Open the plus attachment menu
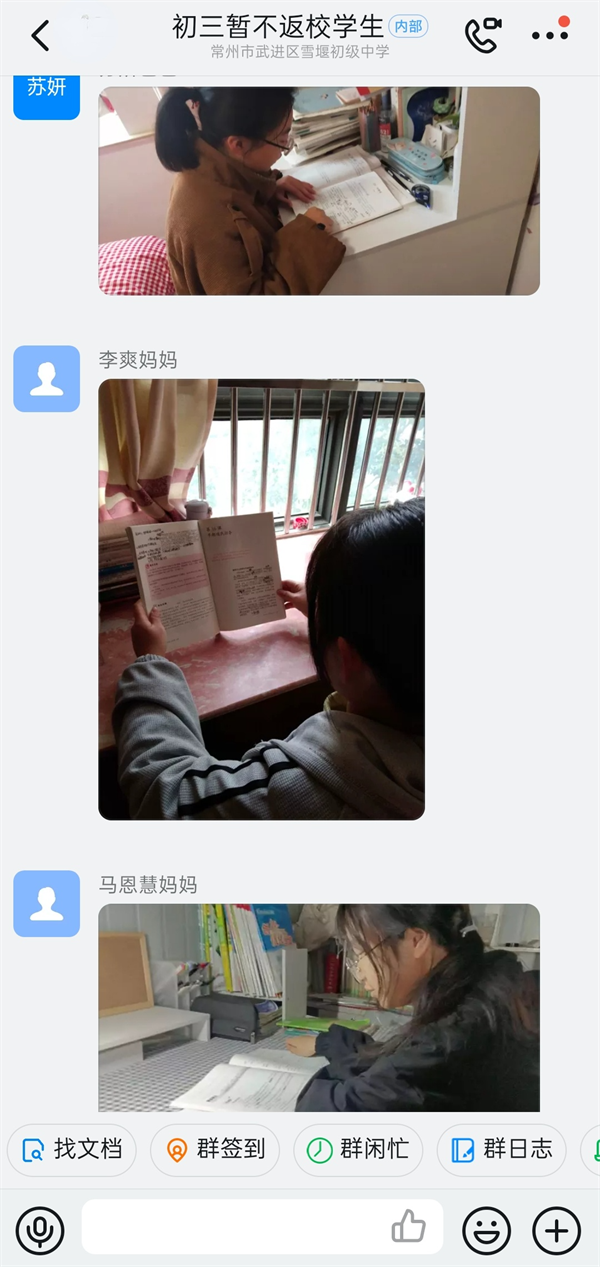This screenshot has width=600, height=1267. 556,1230
